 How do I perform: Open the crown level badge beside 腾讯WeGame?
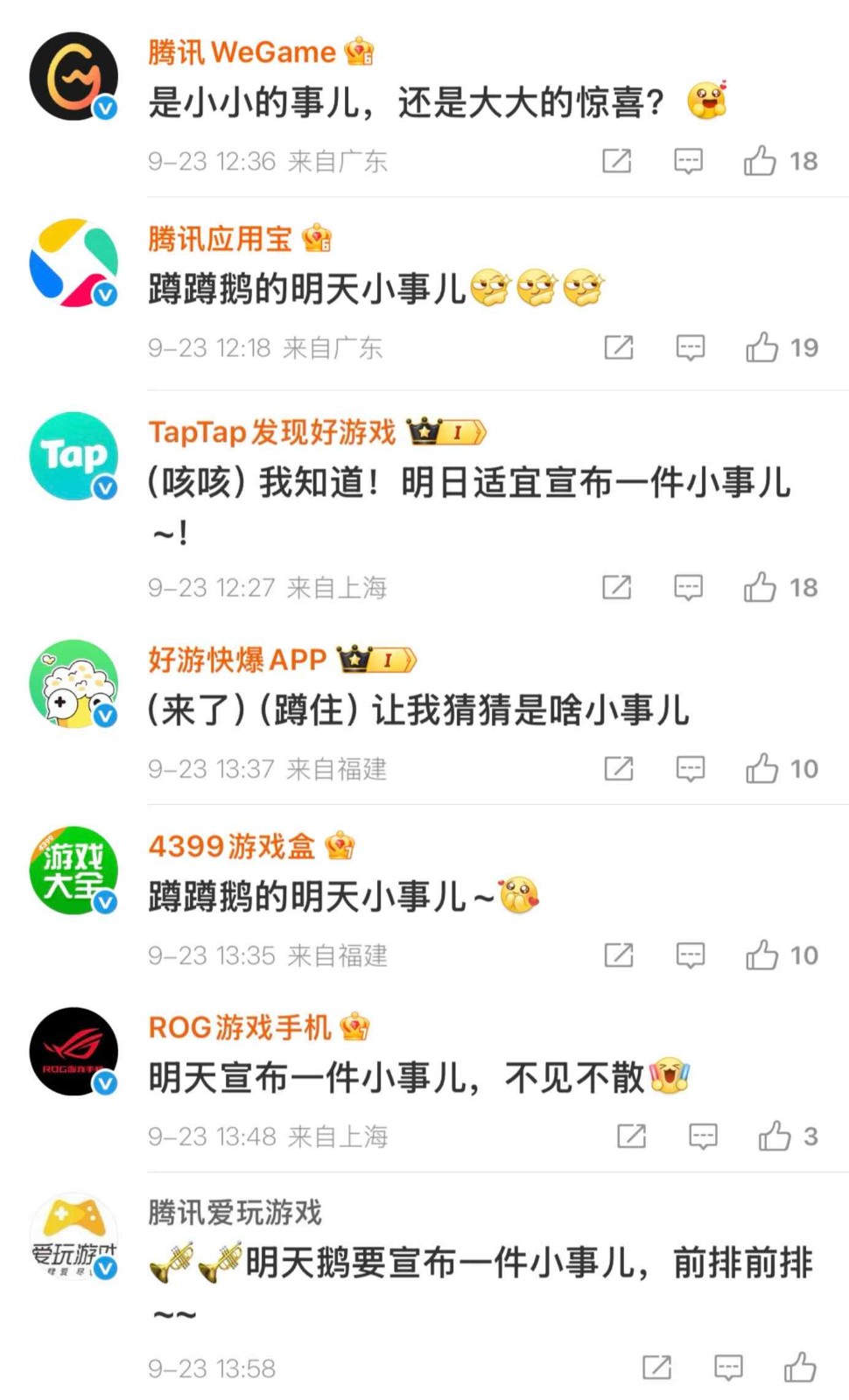click(x=357, y=51)
